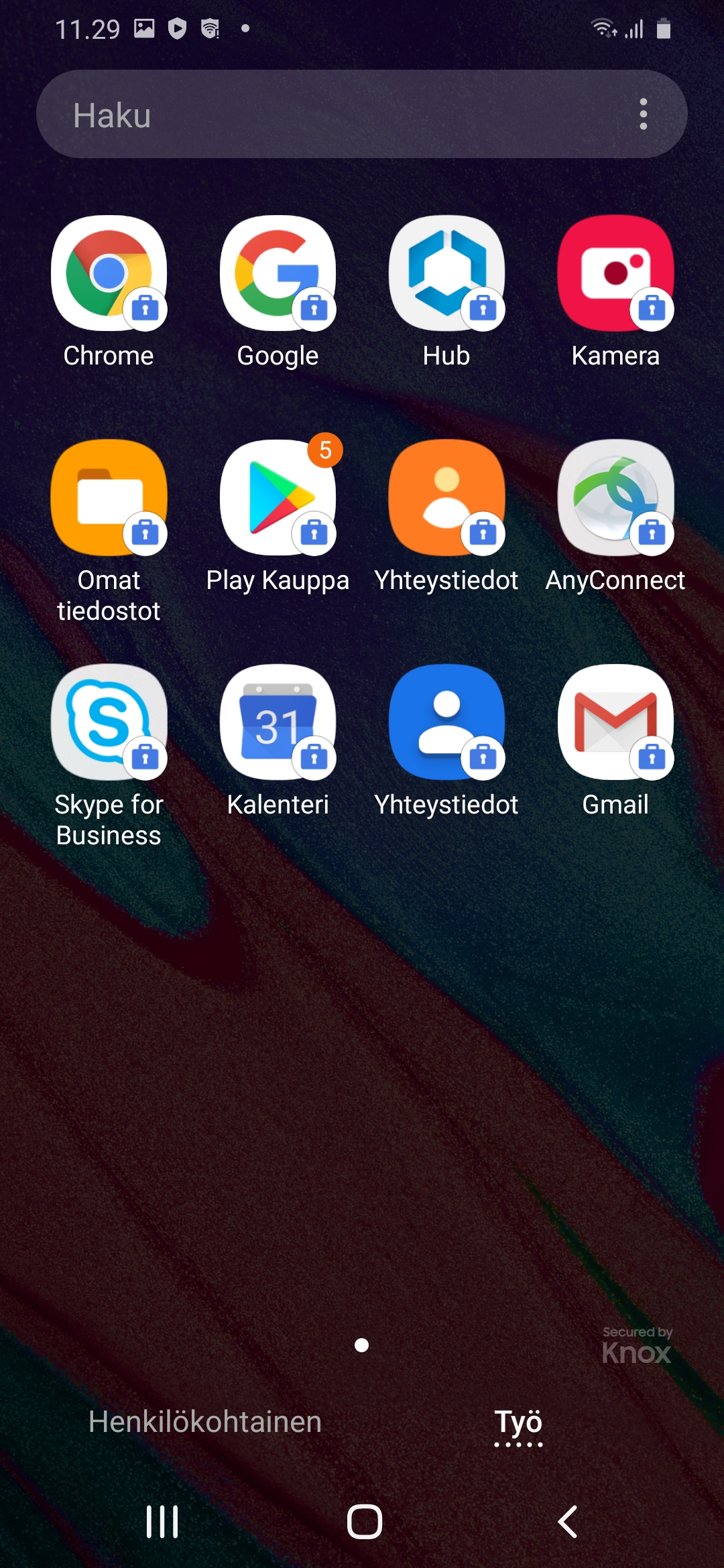The image size is (724, 1568).
Task: Launch the AnyConnect app
Action: (615, 497)
